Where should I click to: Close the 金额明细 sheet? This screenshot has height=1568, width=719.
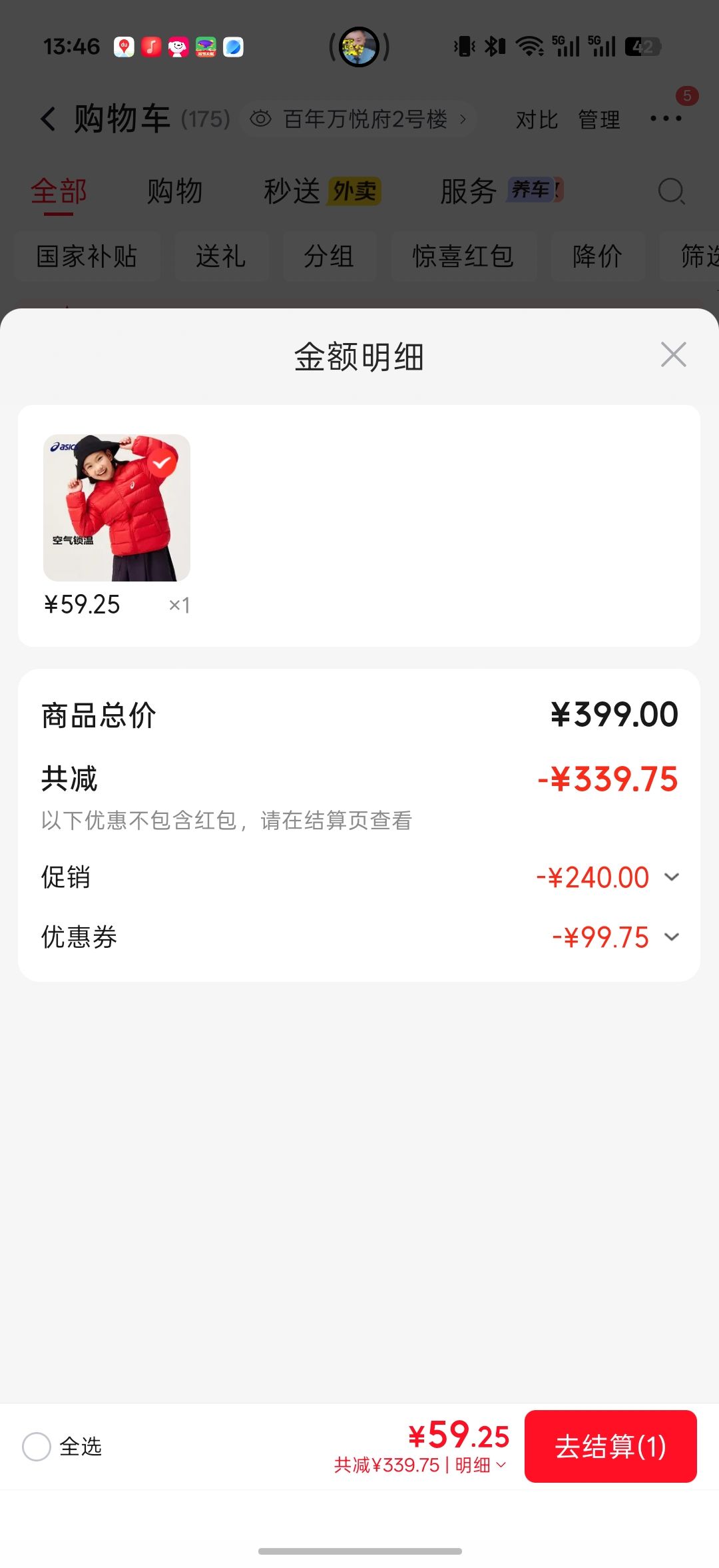[673, 354]
